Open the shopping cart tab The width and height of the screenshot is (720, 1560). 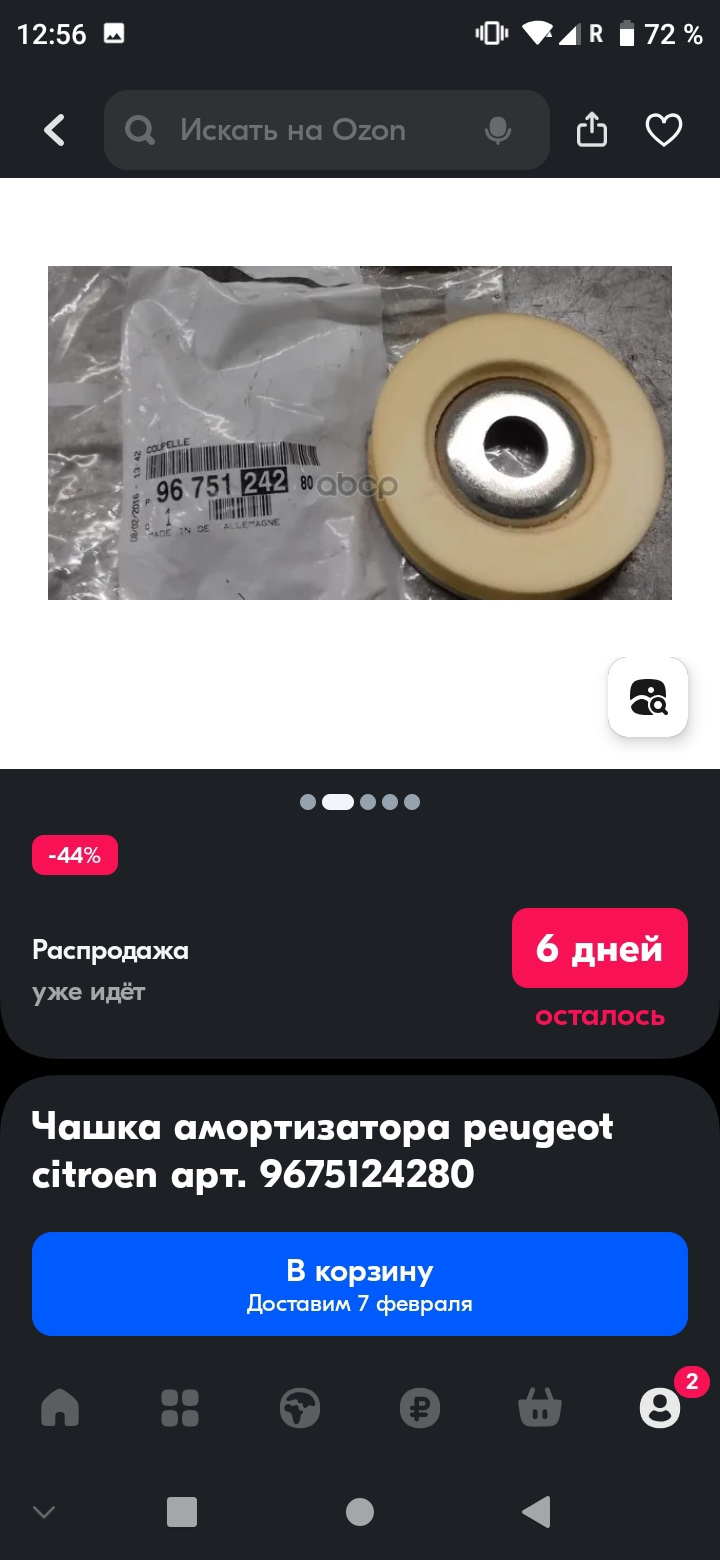pyautogui.click(x=540, y=1408)
